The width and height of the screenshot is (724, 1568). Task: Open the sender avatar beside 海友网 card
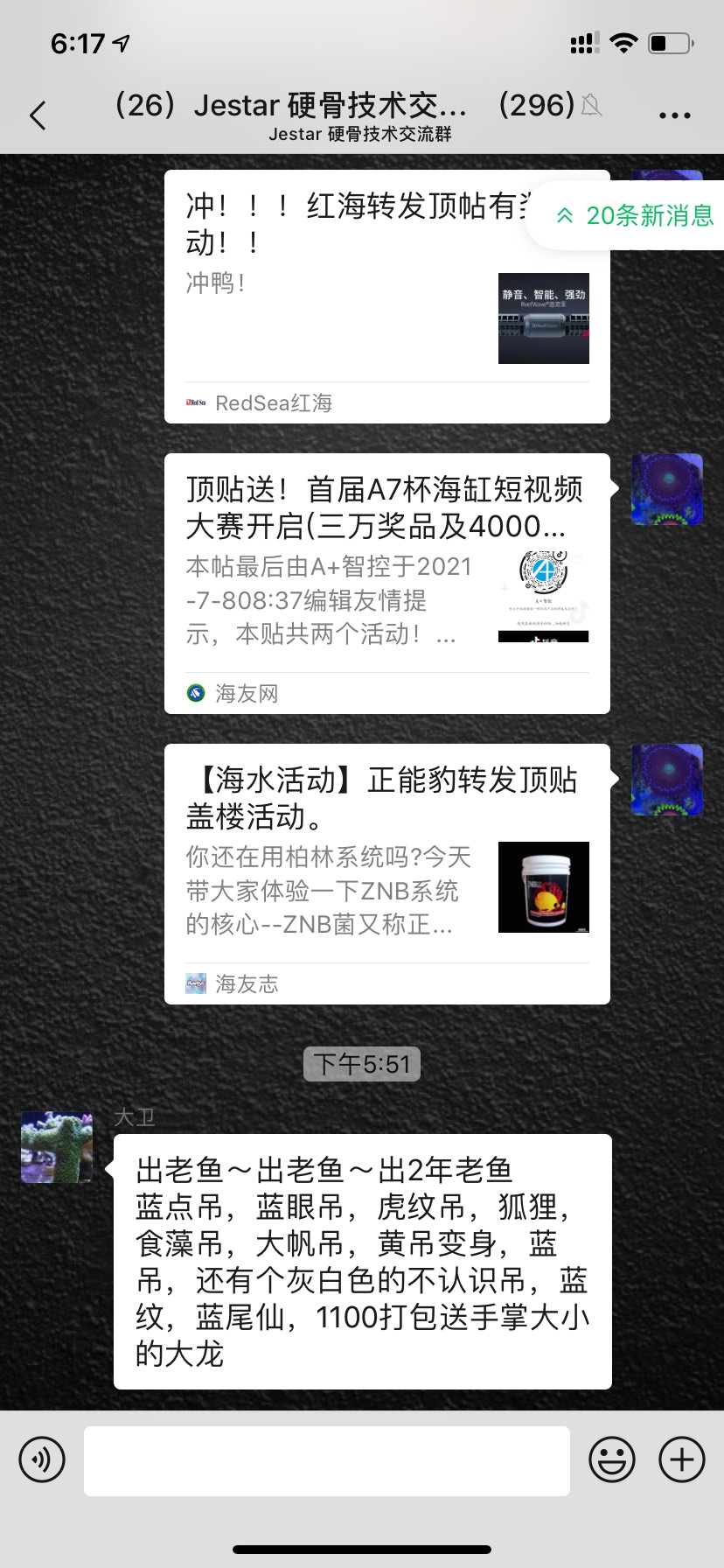click(x=666, y=489)
